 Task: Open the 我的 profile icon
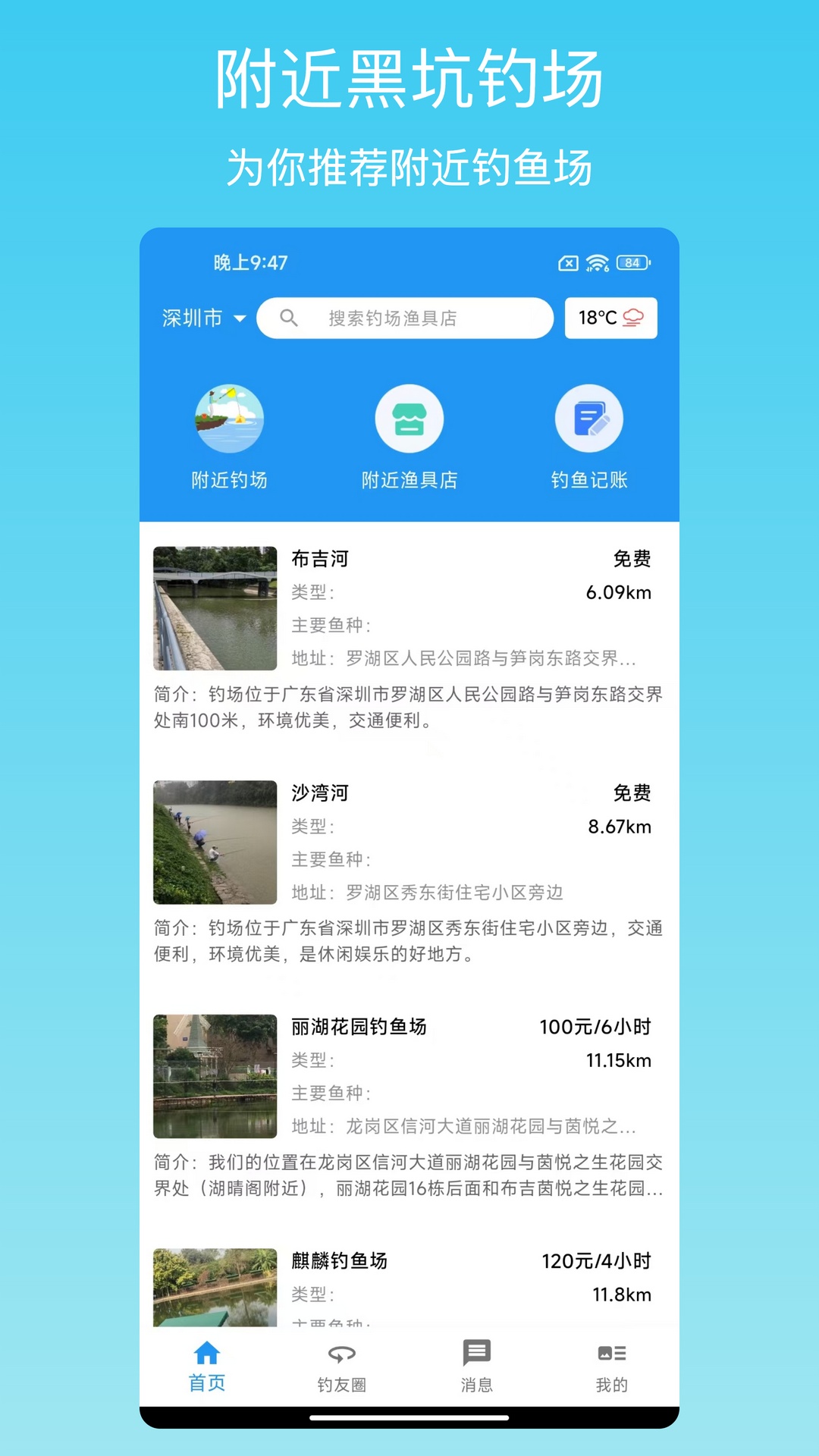(x=612, y=1353)
